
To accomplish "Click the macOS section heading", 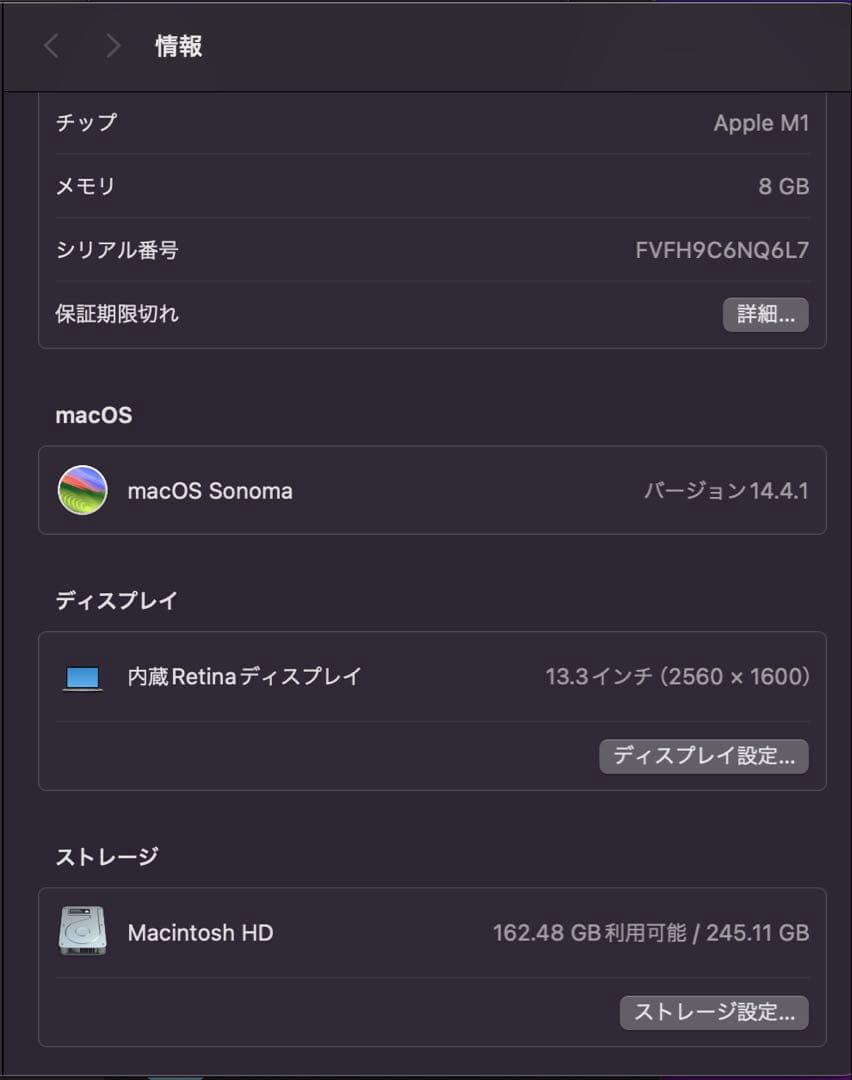I will pyautogui.click(x=94, y=414).
